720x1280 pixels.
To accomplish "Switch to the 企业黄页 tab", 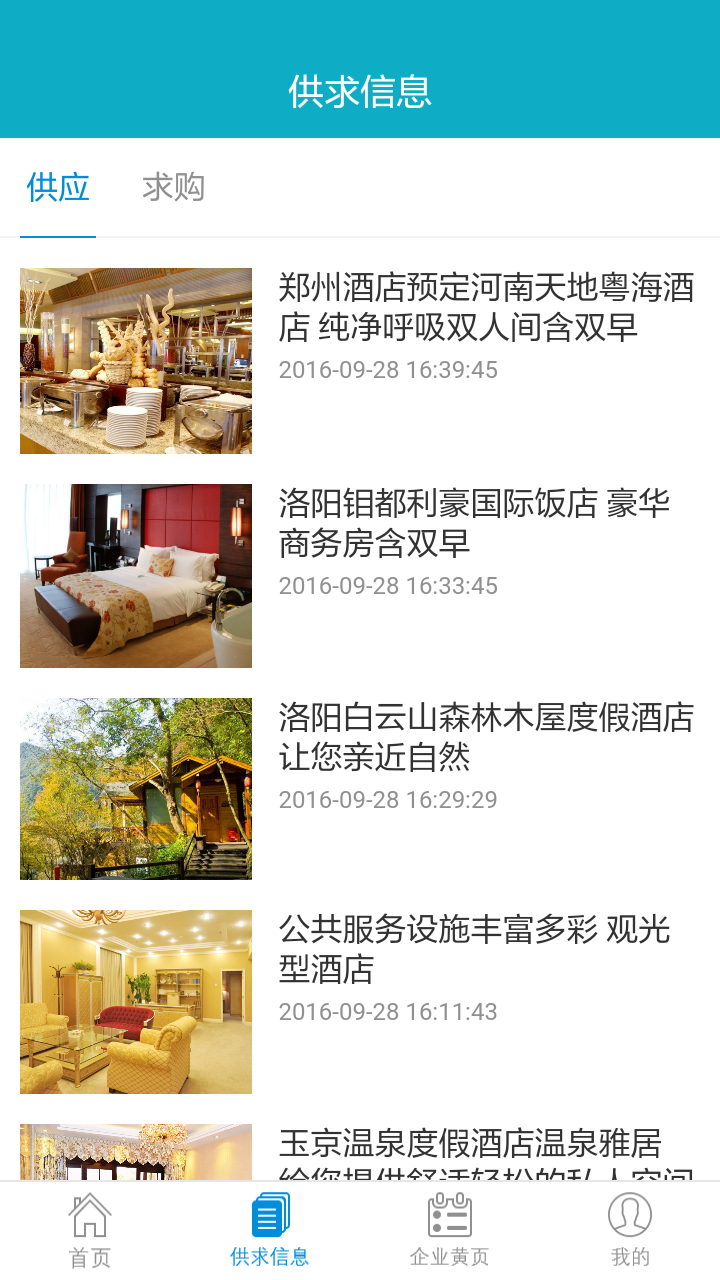I will point(450,1231).
